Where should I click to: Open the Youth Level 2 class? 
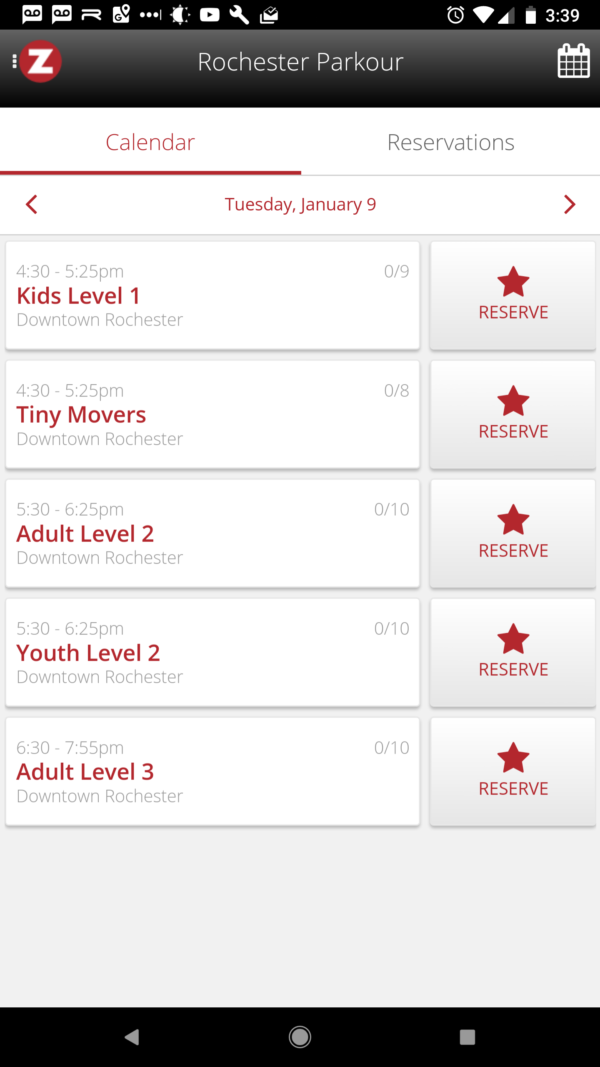pyautogui.click(x=213, y=653)
